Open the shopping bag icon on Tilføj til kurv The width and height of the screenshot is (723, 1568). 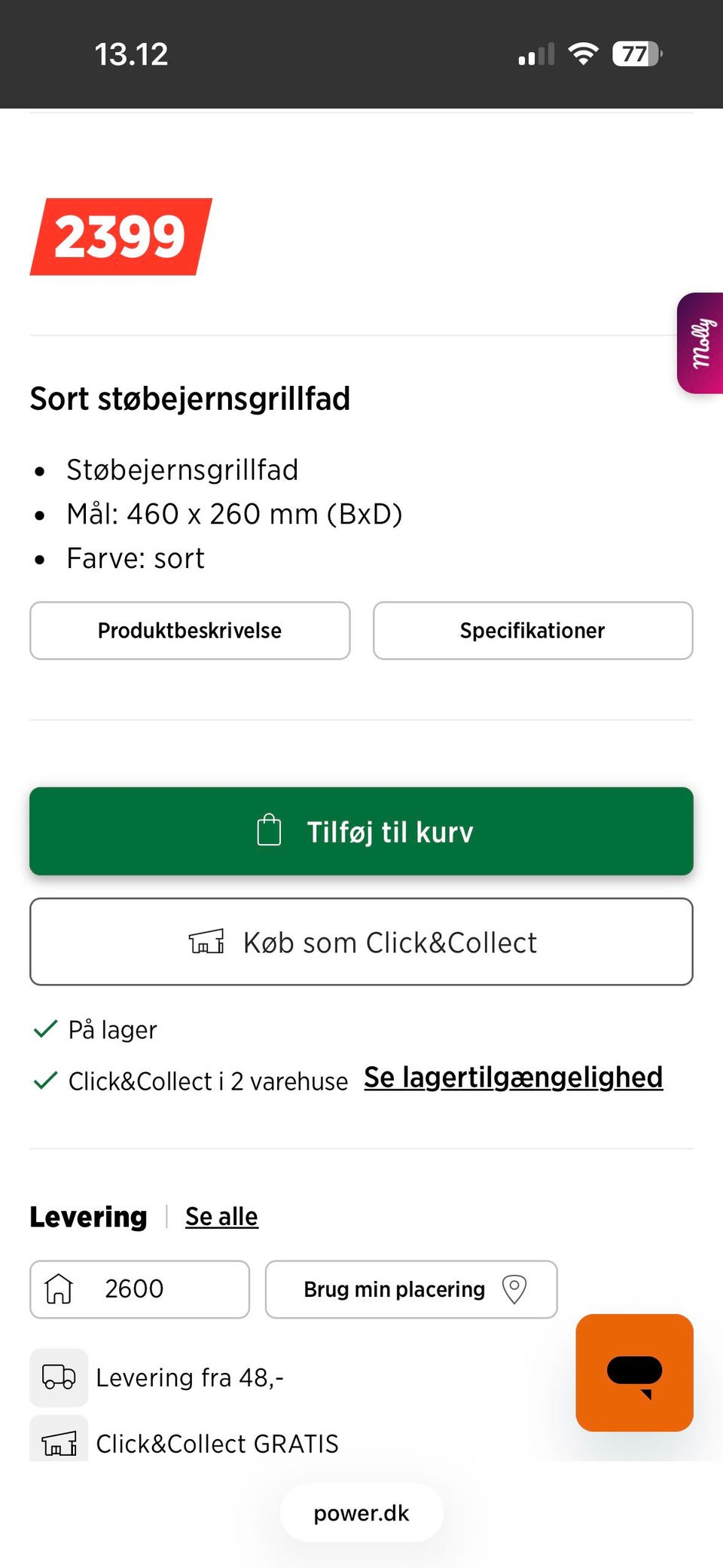point(269,830)
